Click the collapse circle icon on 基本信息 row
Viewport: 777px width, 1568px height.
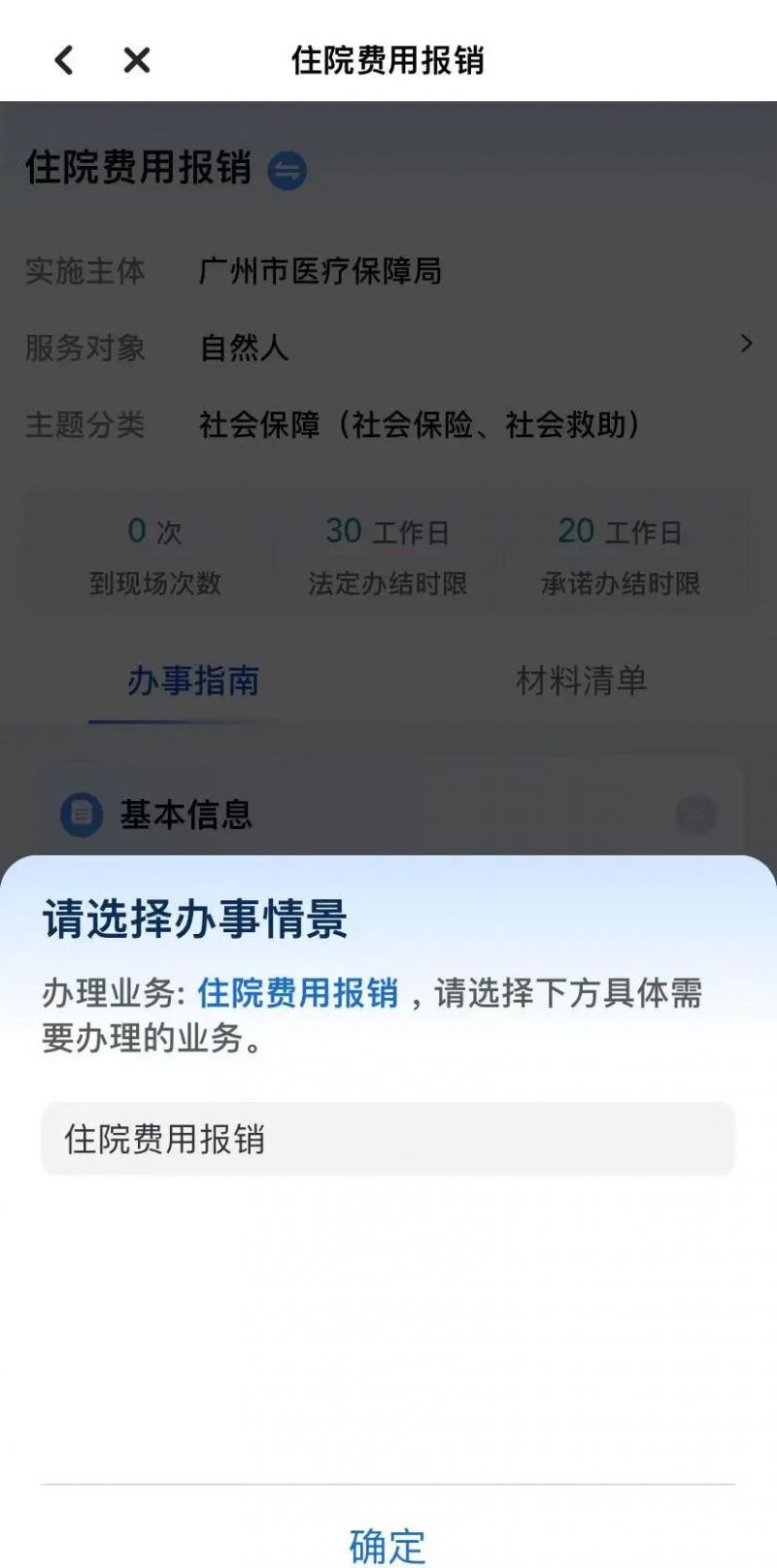coord(695,816)
